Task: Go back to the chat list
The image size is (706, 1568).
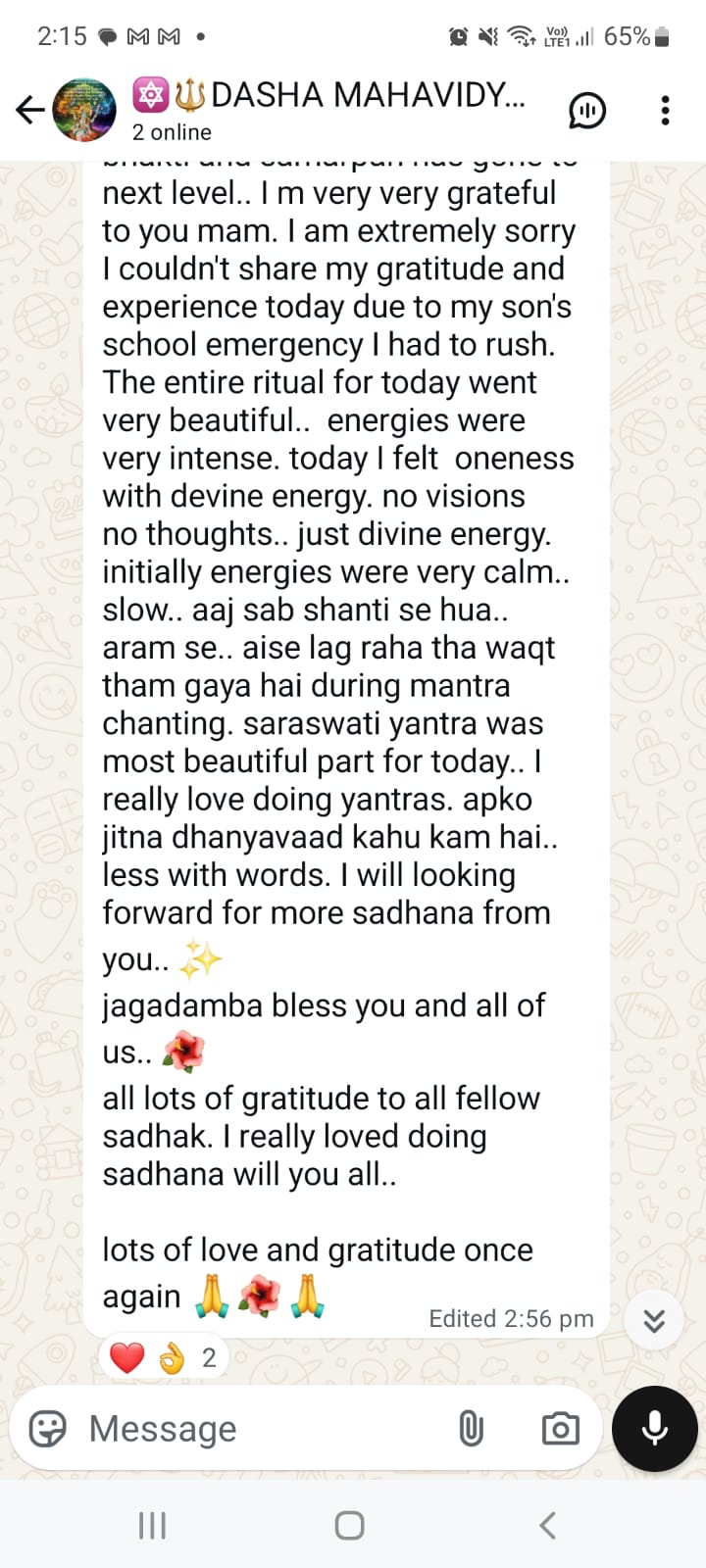Action: point(29,110)
